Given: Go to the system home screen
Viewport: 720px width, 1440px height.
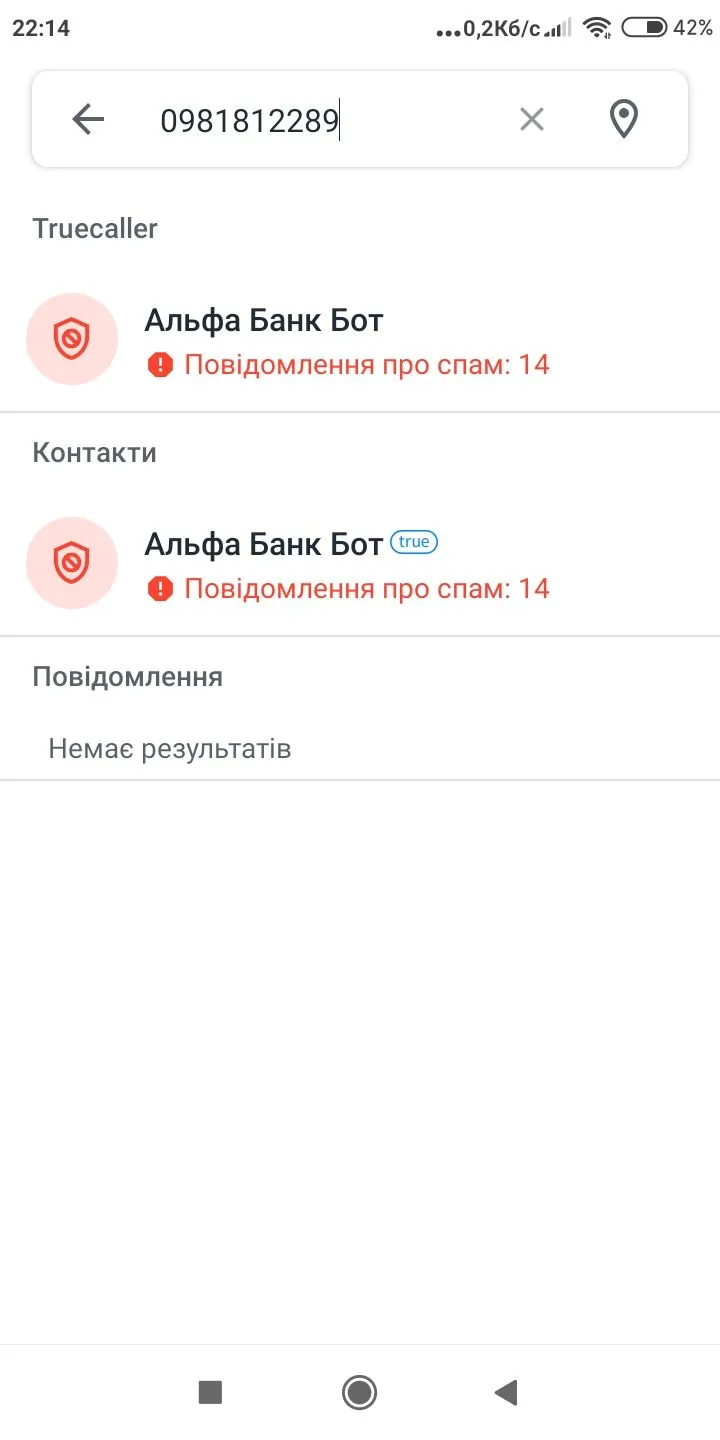Looking at the screenshot, I should point(359,1392).
